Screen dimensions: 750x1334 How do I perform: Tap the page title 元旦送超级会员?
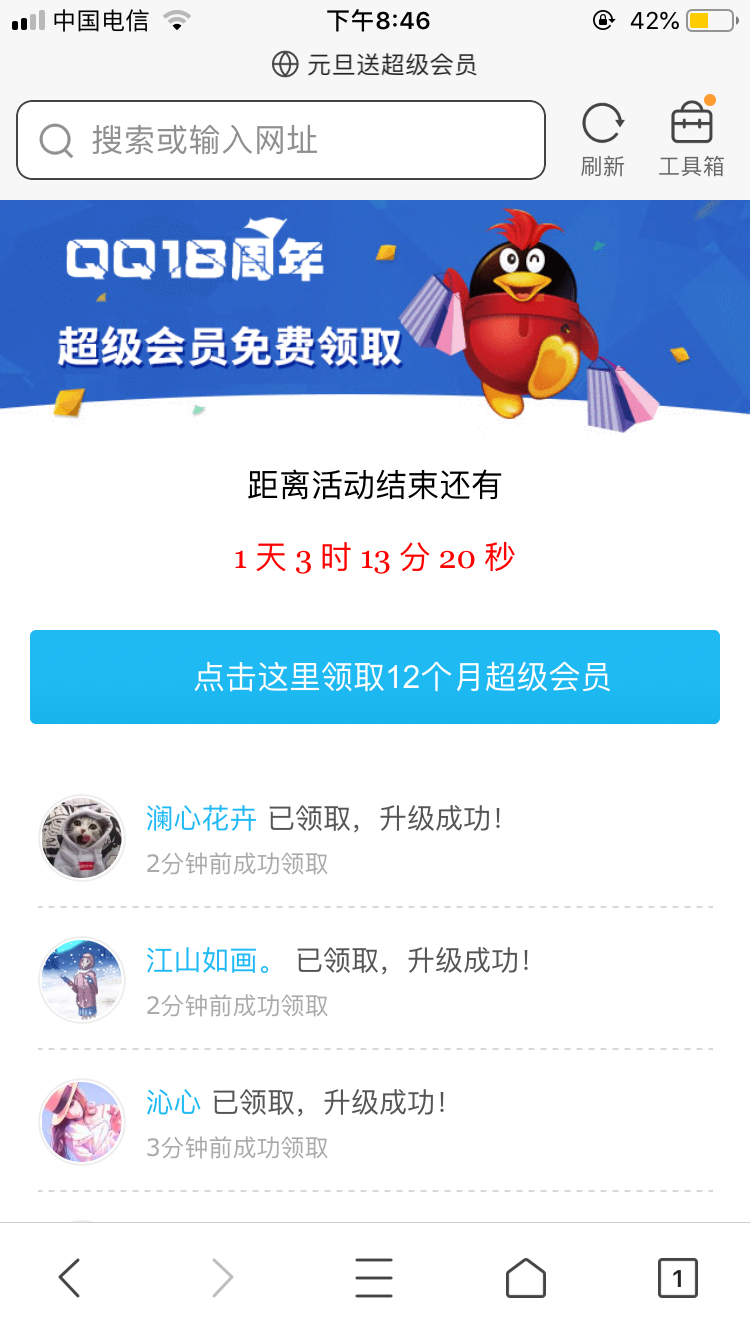pyautogui.click(x=390, y=65)
